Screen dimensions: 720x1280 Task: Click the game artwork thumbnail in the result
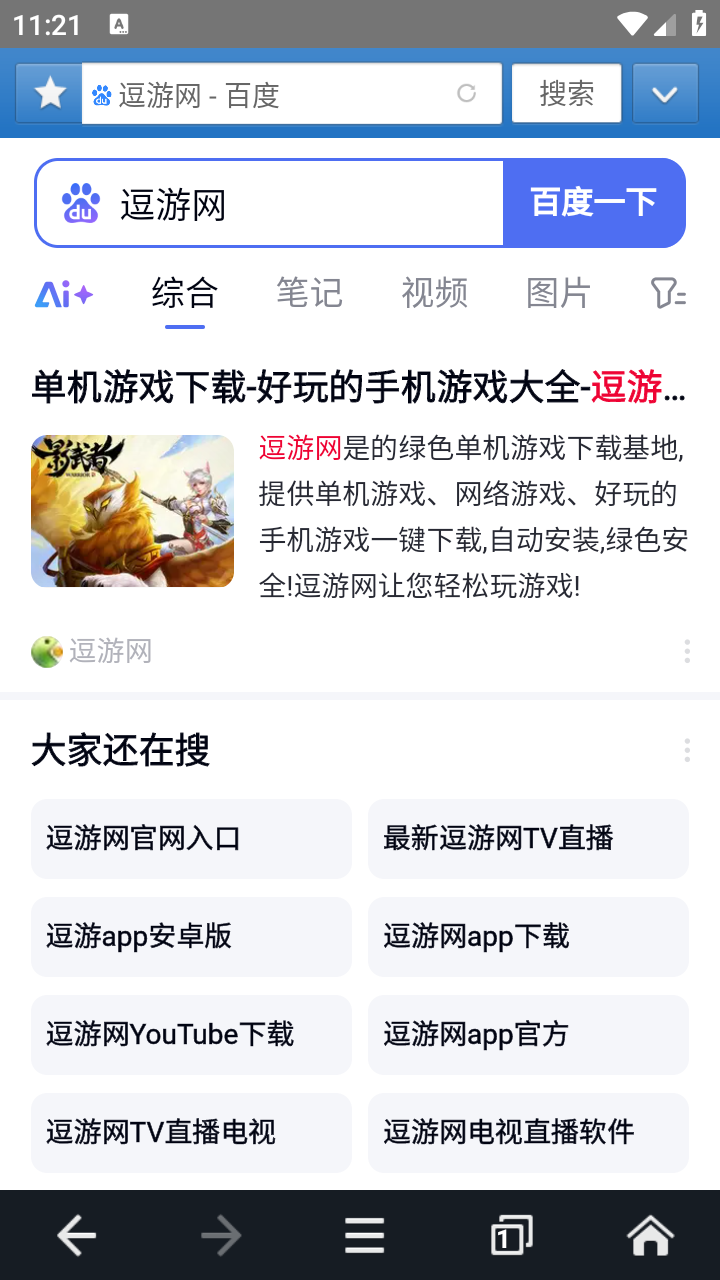(132, 511)
